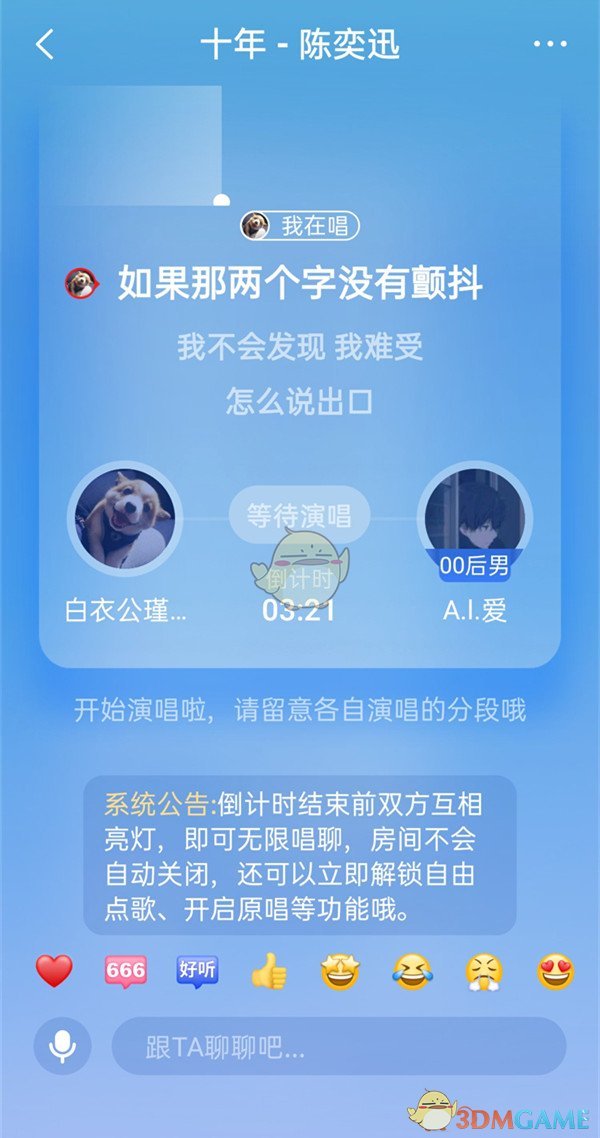Send the red heart reaction
The image size is (600, 1138).
(x=54, y=971)
